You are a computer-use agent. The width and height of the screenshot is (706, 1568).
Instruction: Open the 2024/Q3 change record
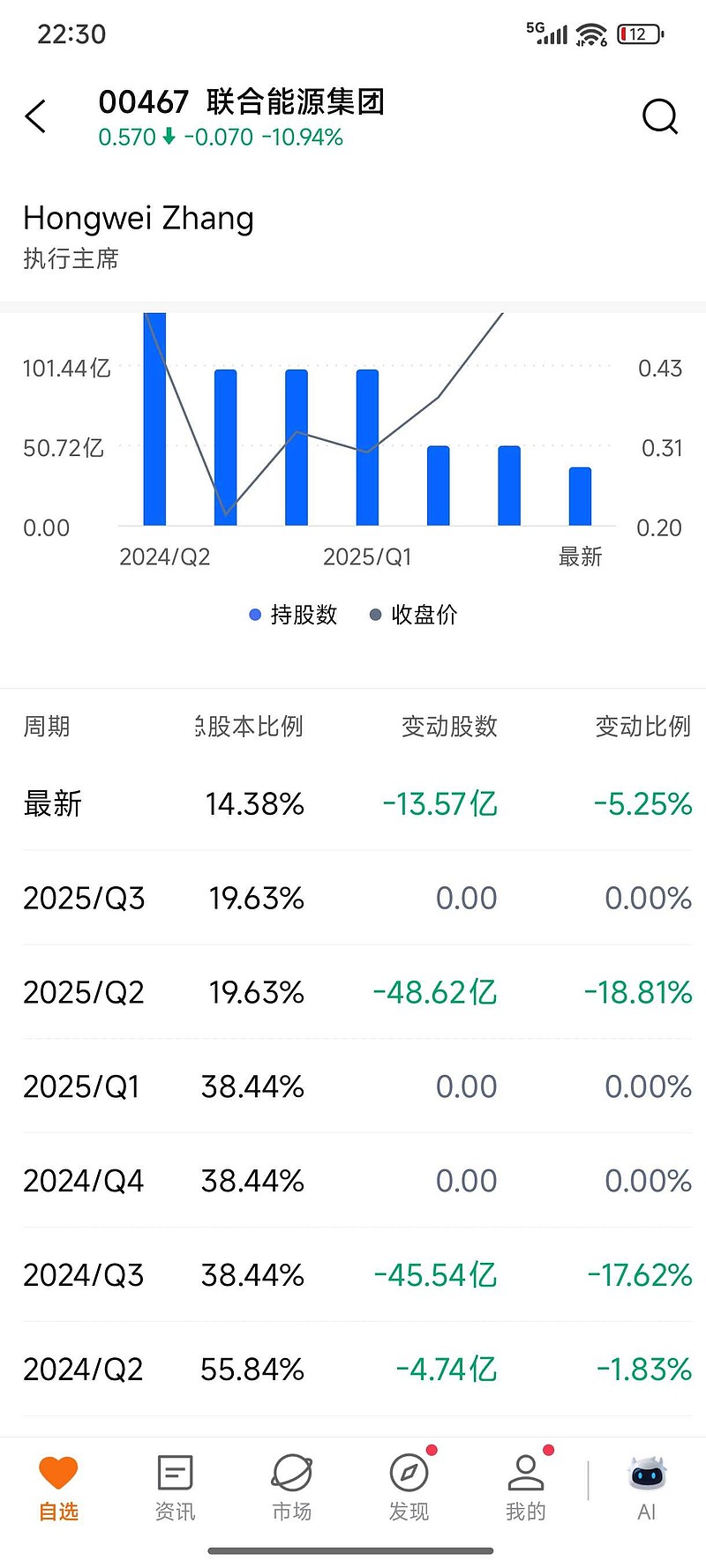point(353,1274)
